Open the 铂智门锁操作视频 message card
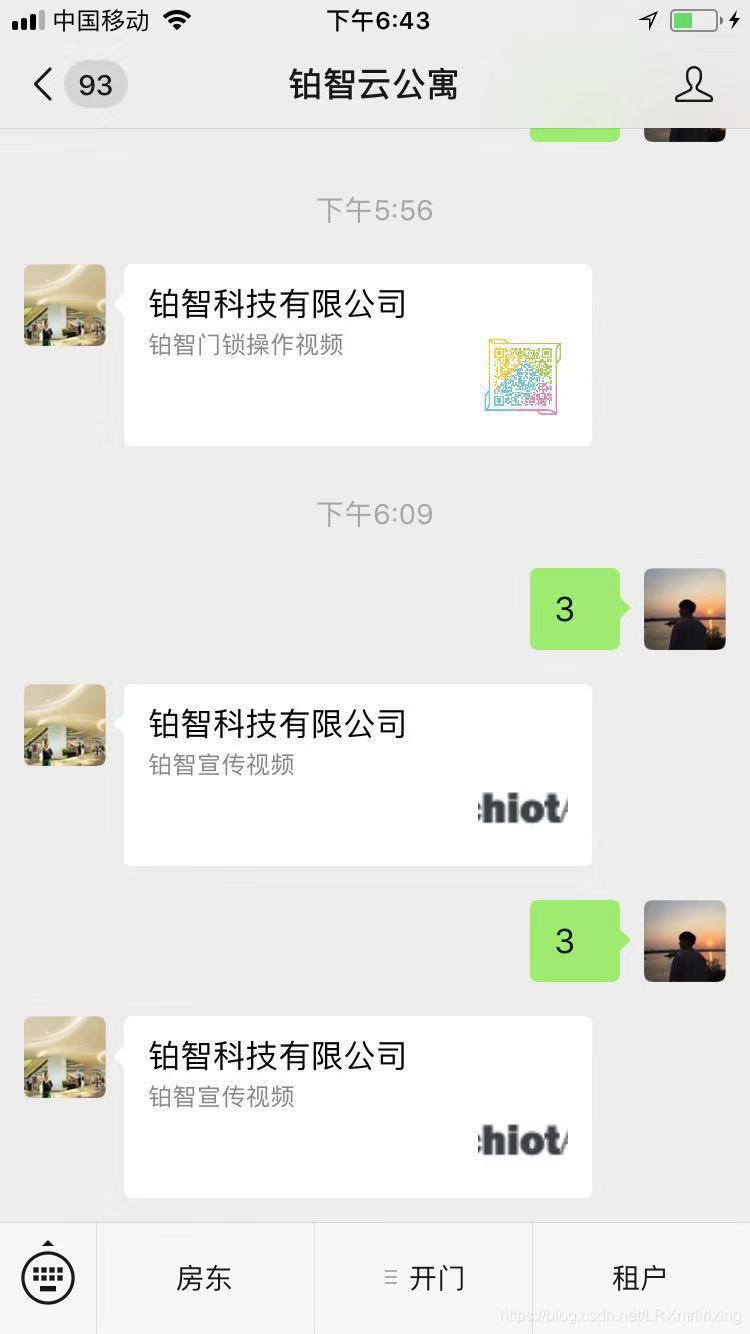This screenshot has width=750, height=1334. 357,355
